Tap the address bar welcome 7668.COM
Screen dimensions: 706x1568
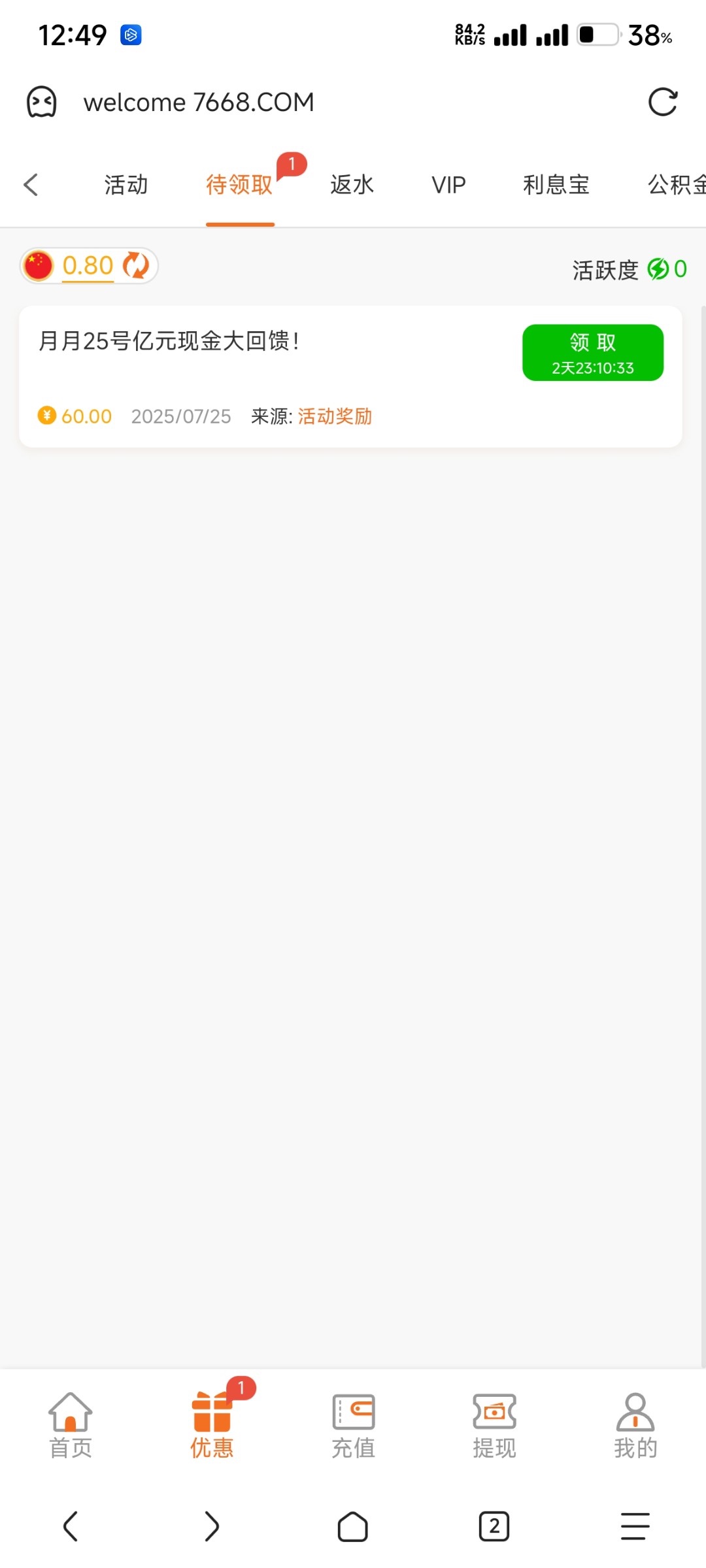click(x=199, y=103)
